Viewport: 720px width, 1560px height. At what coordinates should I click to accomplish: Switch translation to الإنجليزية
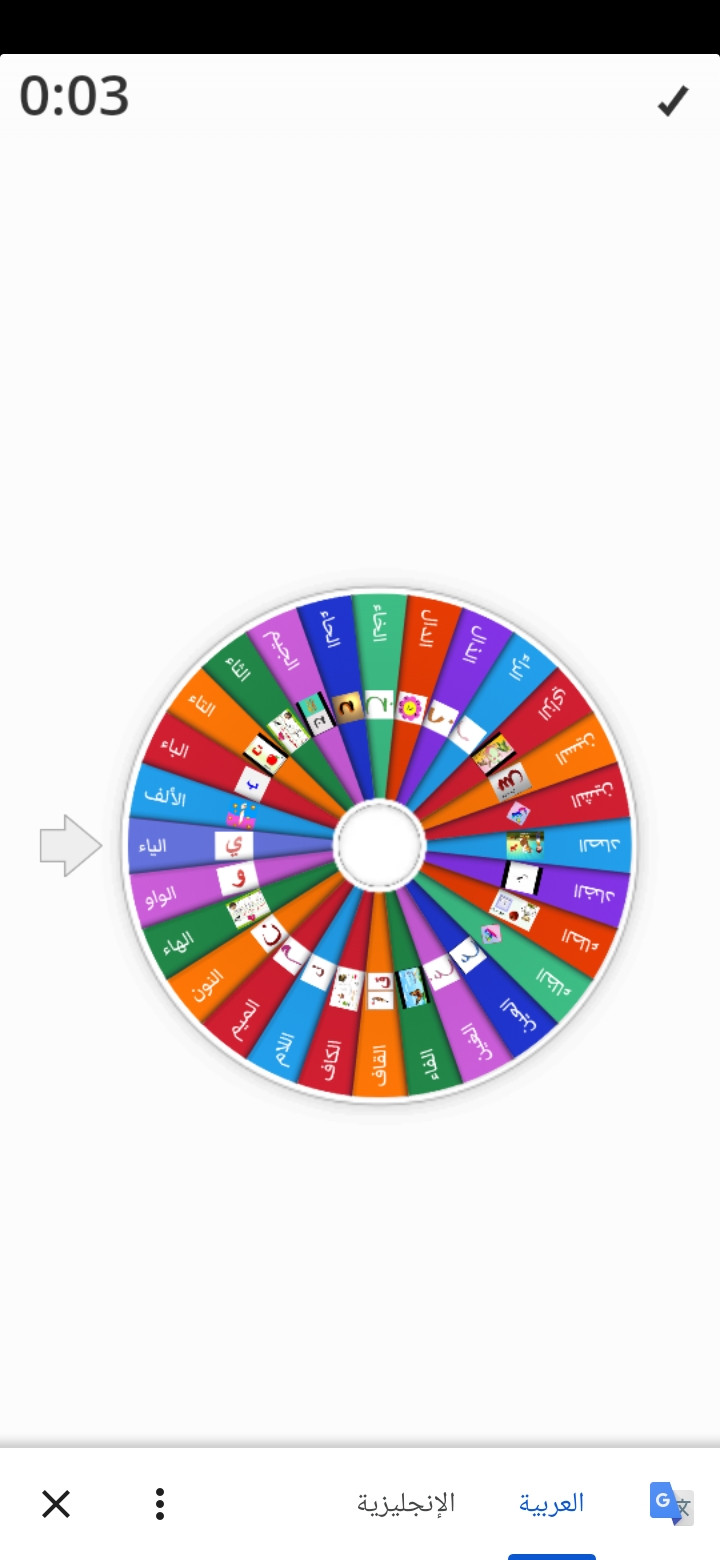point(406,1503)
